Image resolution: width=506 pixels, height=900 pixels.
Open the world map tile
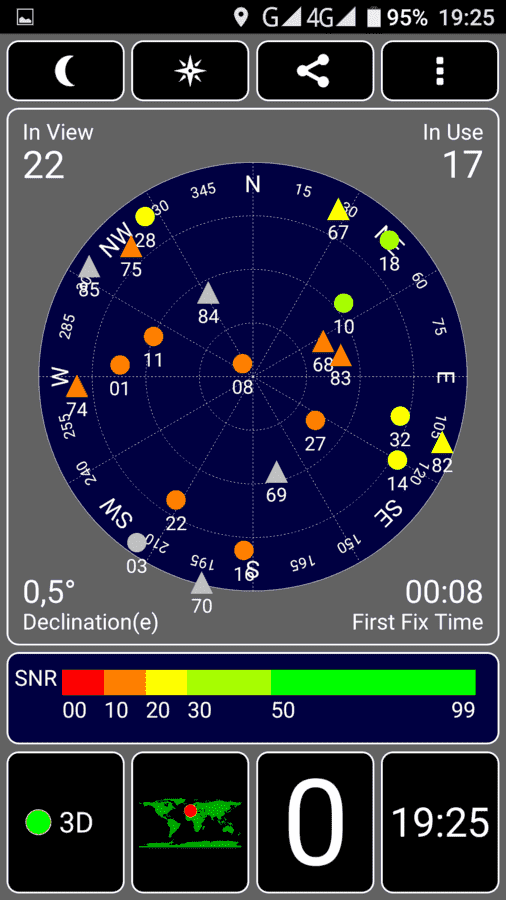(190, 823)
